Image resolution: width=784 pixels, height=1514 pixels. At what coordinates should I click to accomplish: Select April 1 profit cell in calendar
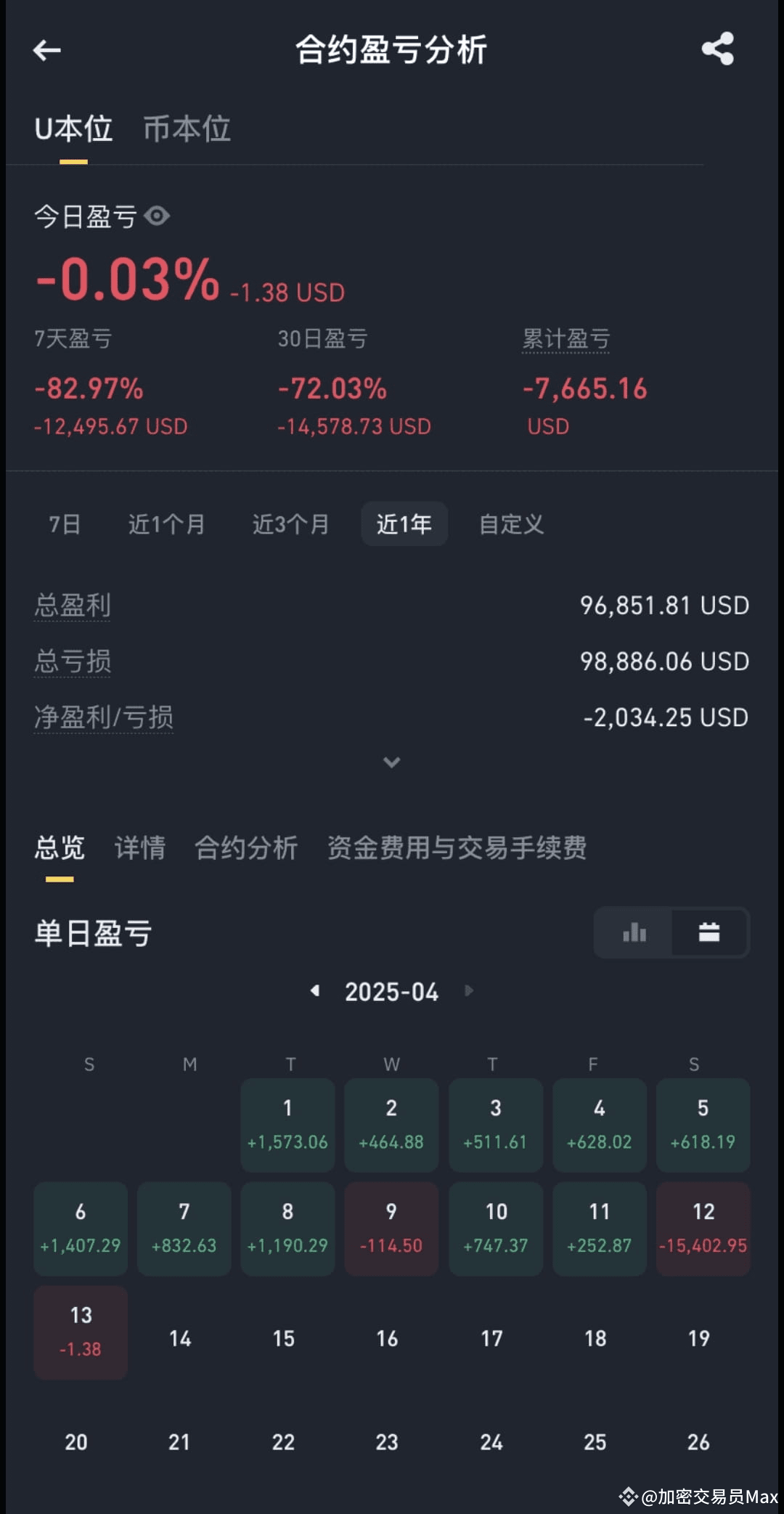click(x=287, y=1125)
